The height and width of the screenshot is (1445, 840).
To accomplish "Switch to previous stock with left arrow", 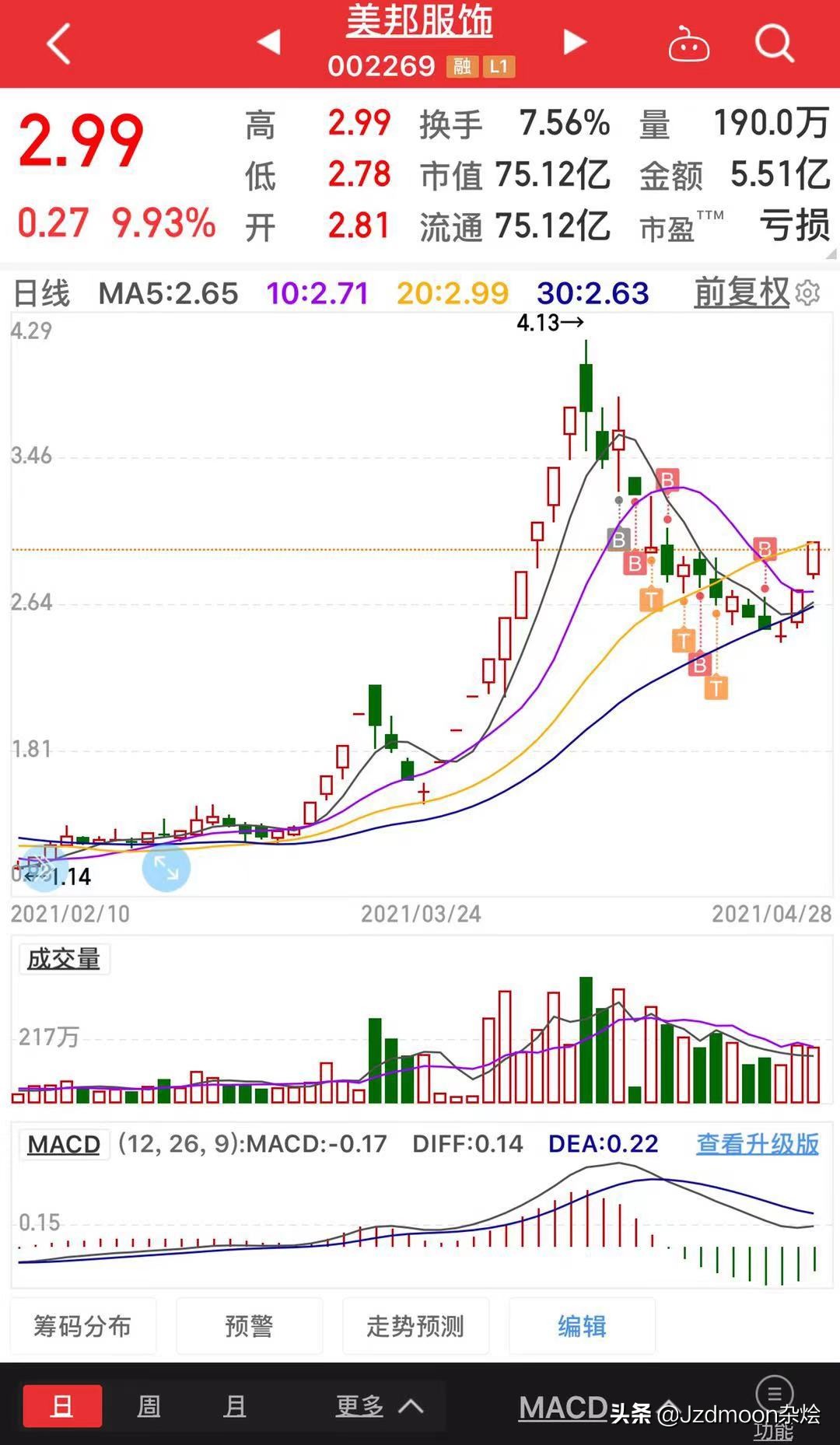I will coord(268,43).
